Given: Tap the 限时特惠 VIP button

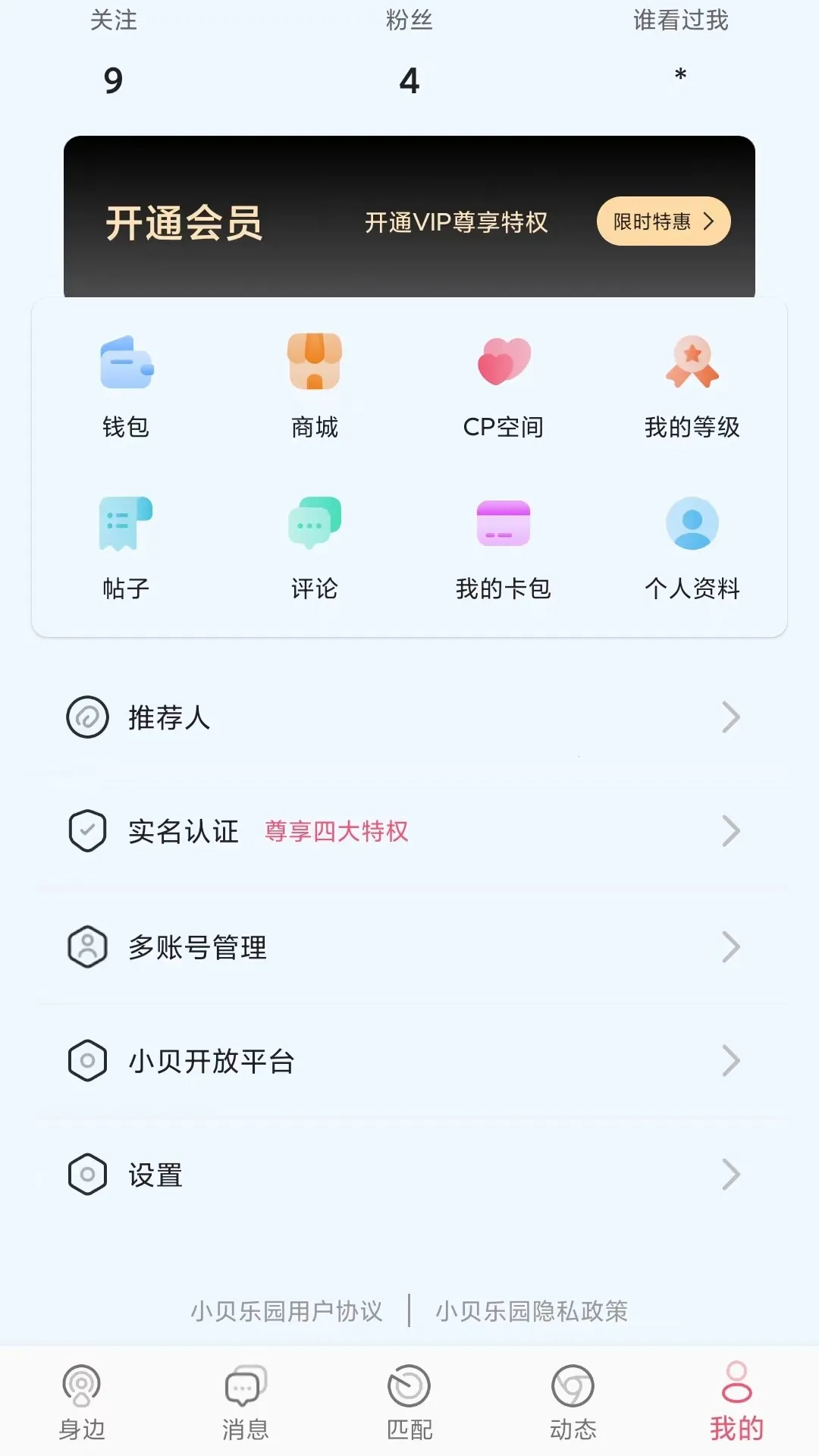Looking at the screenshot, I should click(x=662, y=221).
